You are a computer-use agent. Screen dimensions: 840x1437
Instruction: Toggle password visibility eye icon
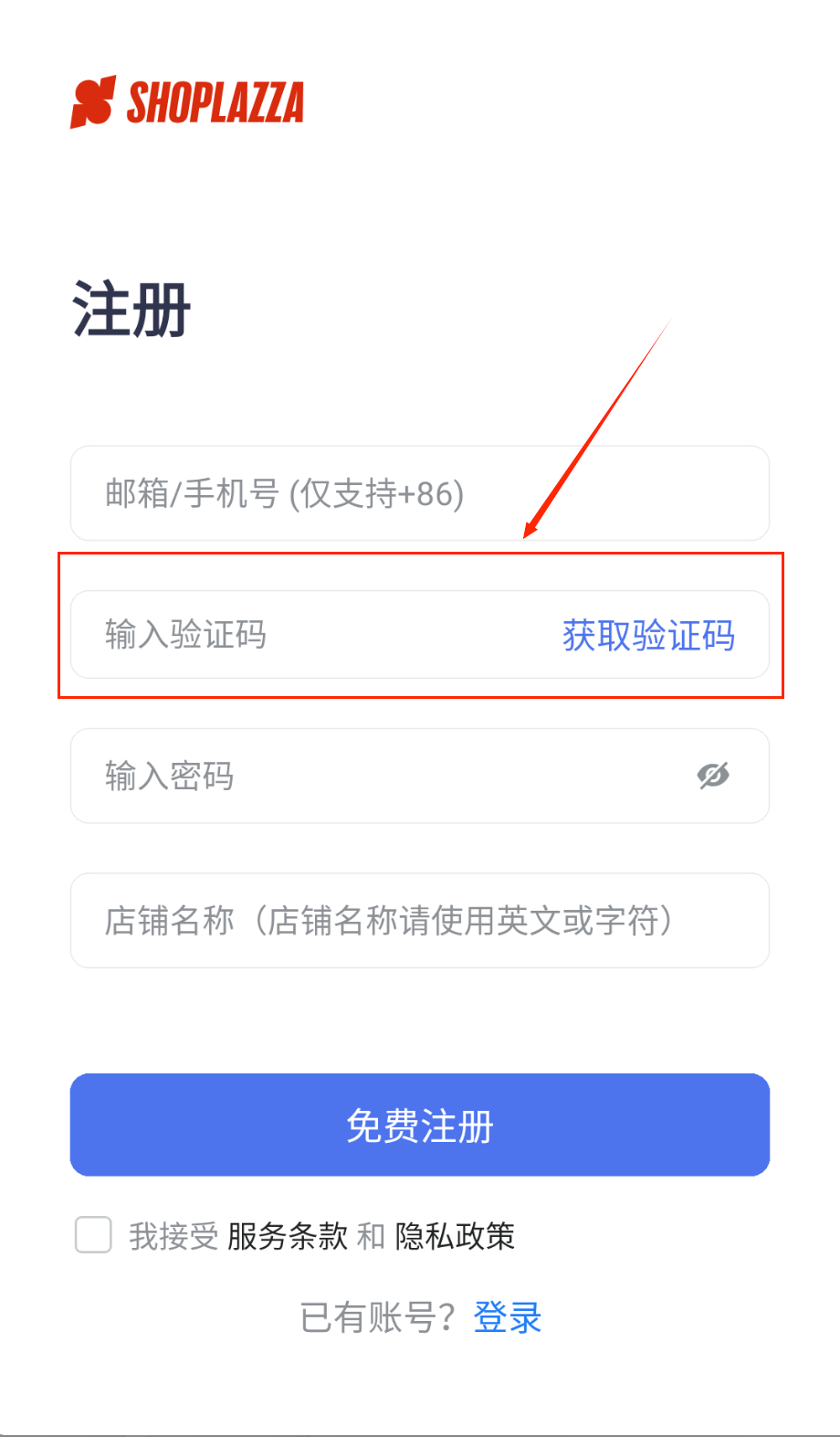(713, 776)
